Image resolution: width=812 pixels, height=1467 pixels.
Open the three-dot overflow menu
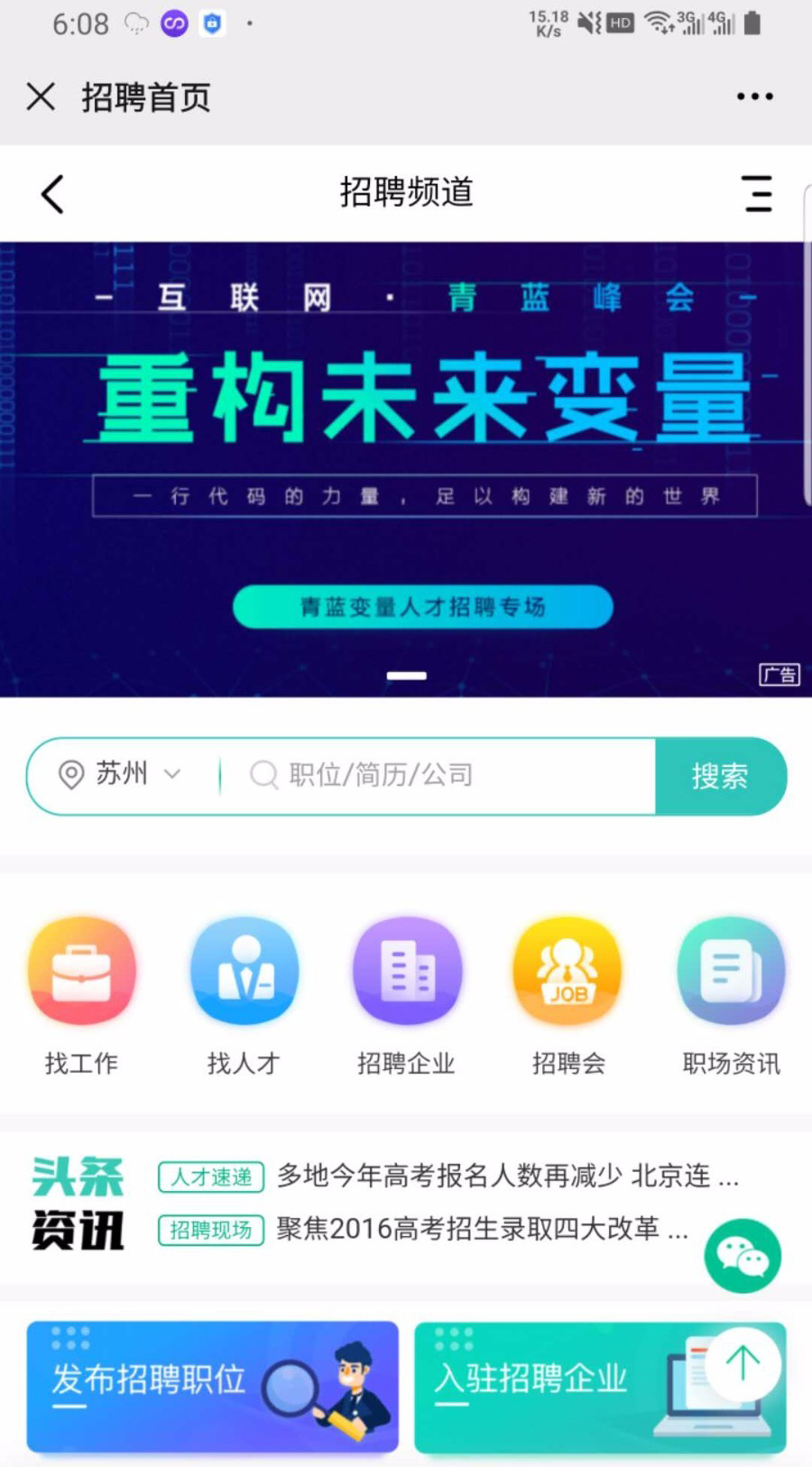coord(754,97)
